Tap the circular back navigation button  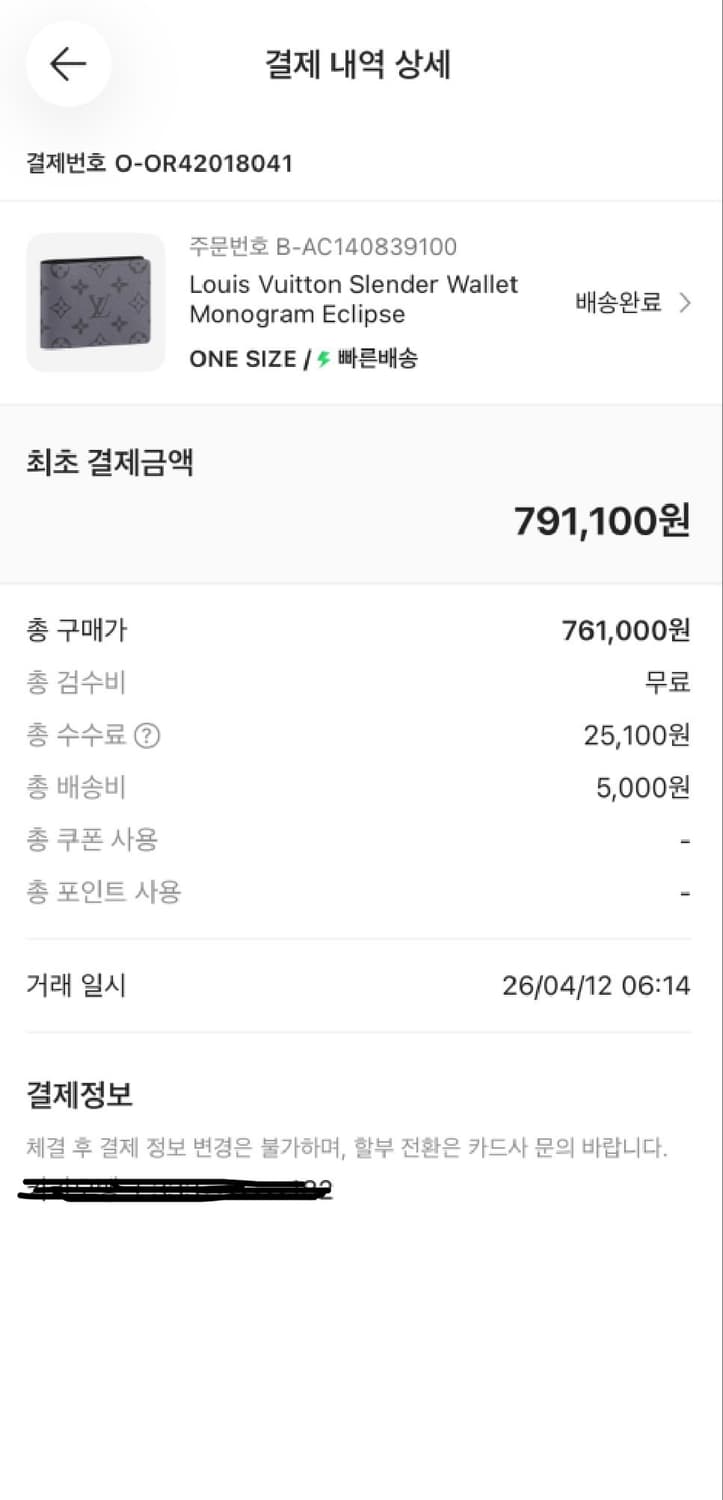coord(67,63)
